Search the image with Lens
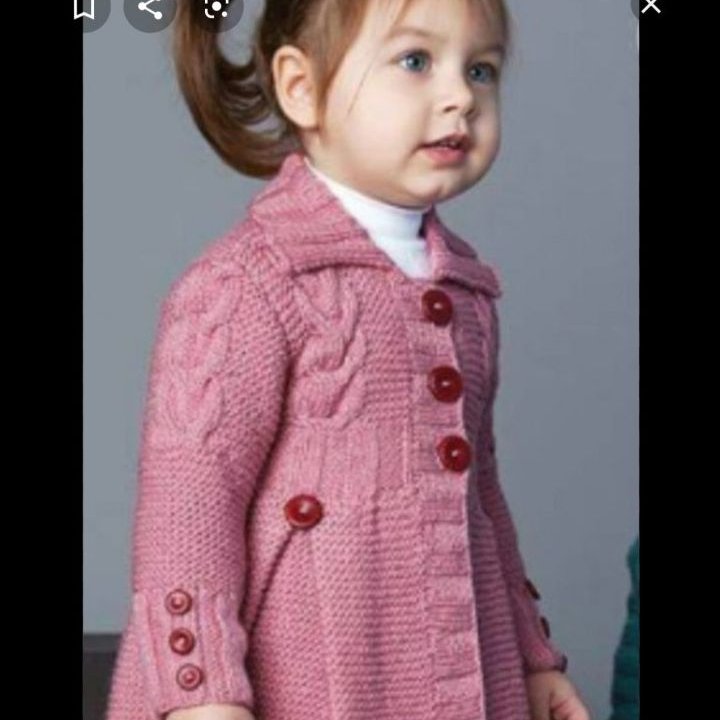 (216, 8)
